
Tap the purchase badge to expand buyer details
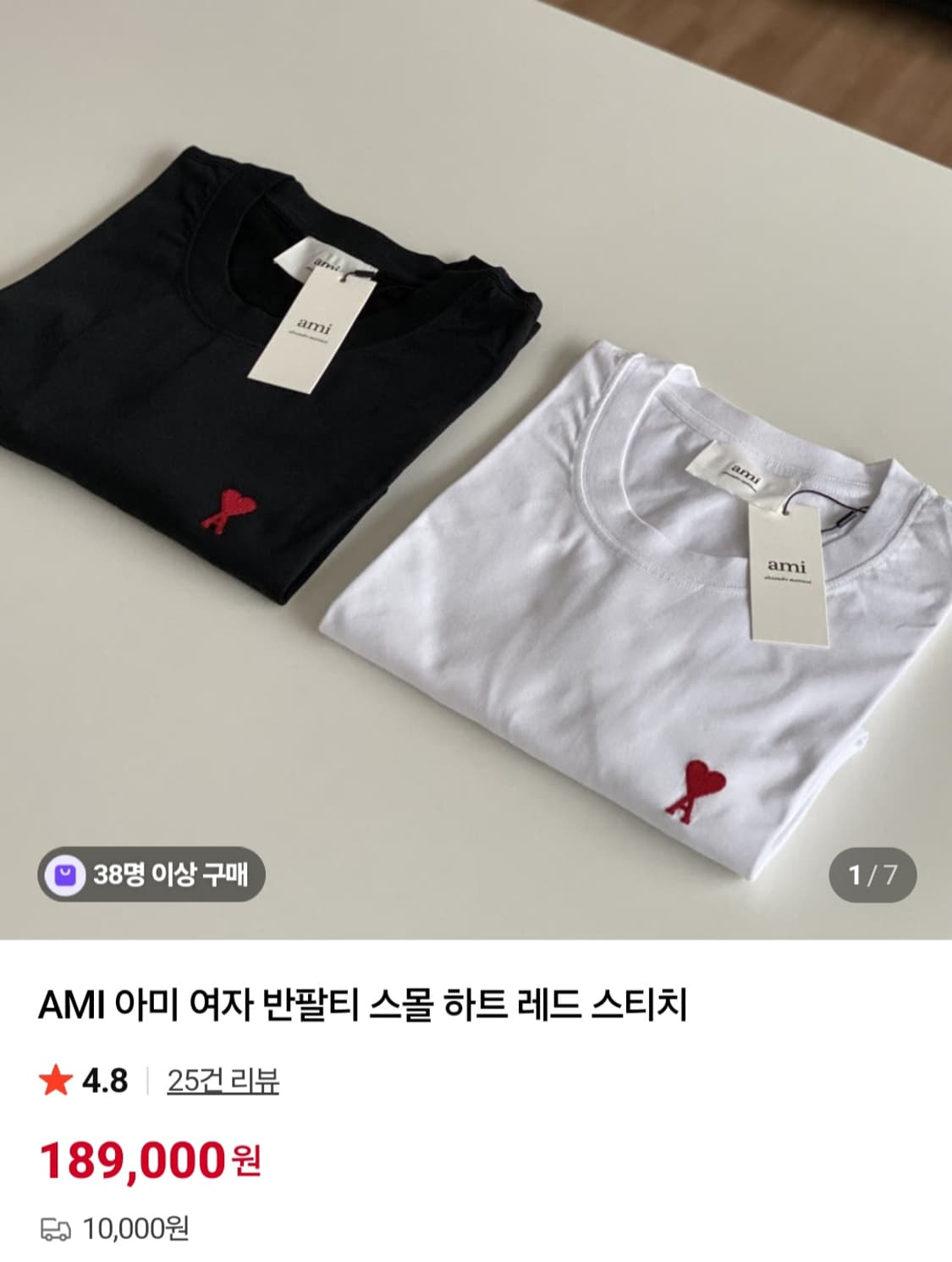157,873
